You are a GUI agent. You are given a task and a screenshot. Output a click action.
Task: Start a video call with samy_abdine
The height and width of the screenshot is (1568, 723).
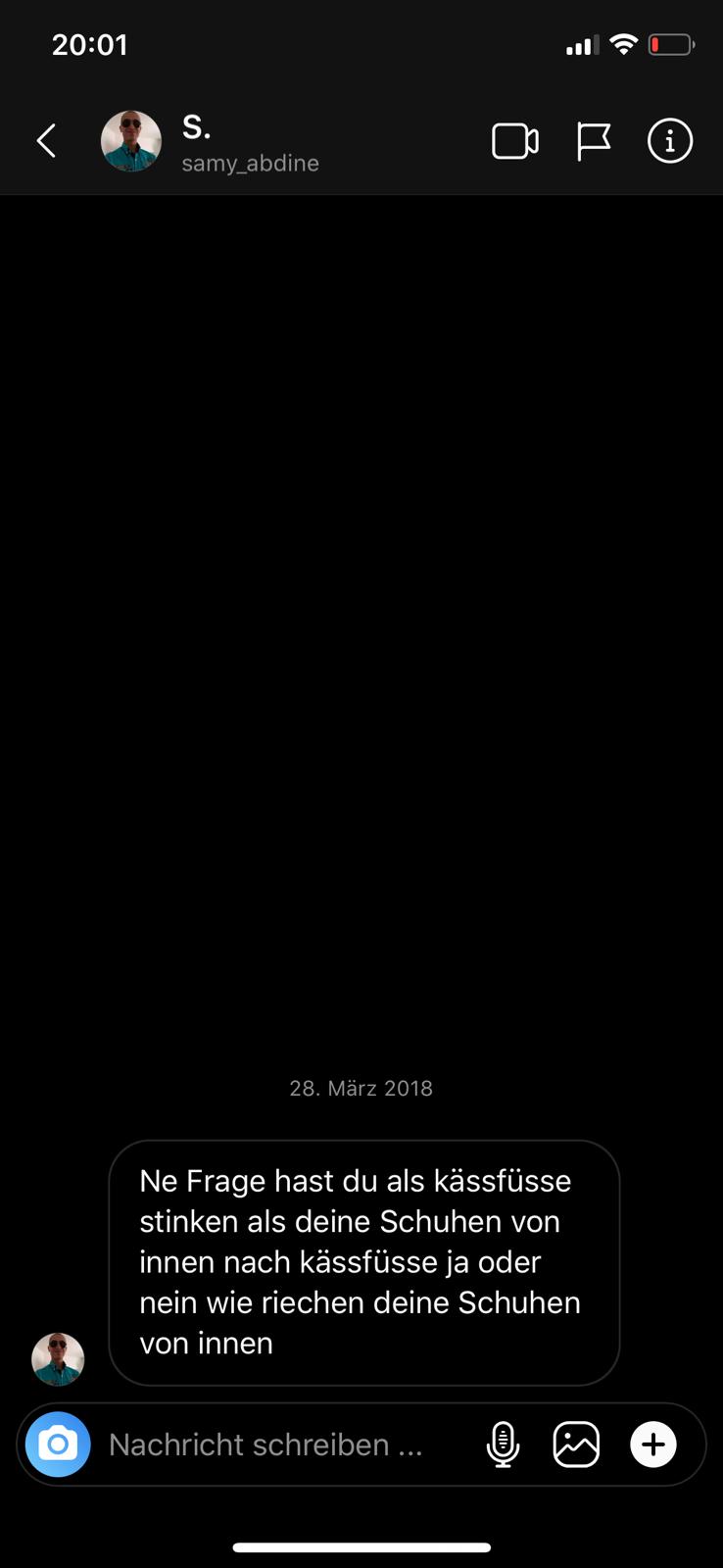pos(514,141)
